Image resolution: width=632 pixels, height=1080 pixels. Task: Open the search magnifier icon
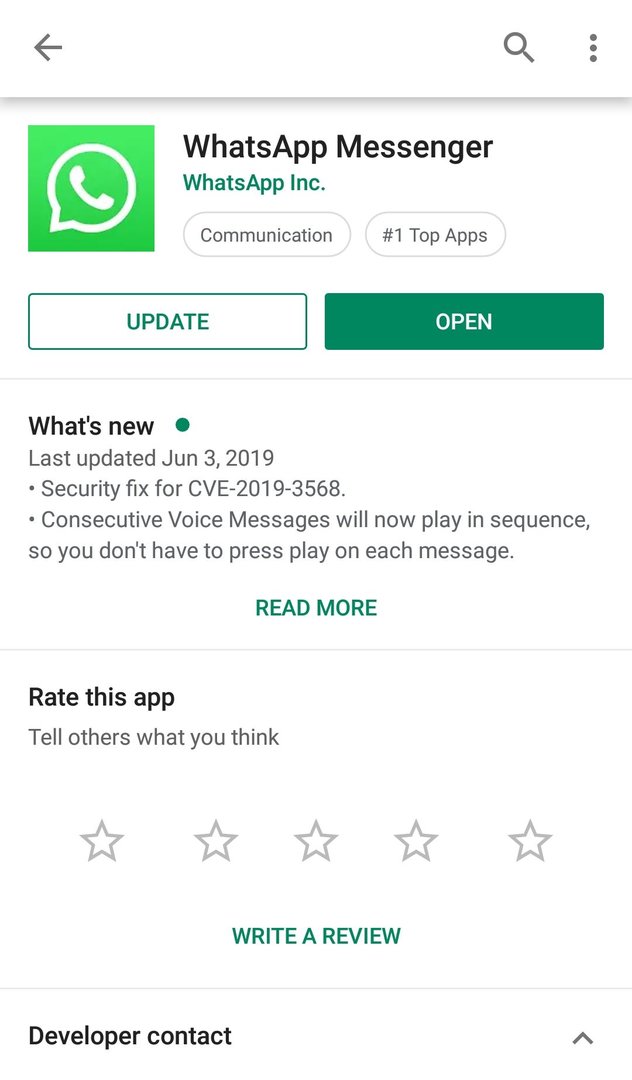point(518,47)
